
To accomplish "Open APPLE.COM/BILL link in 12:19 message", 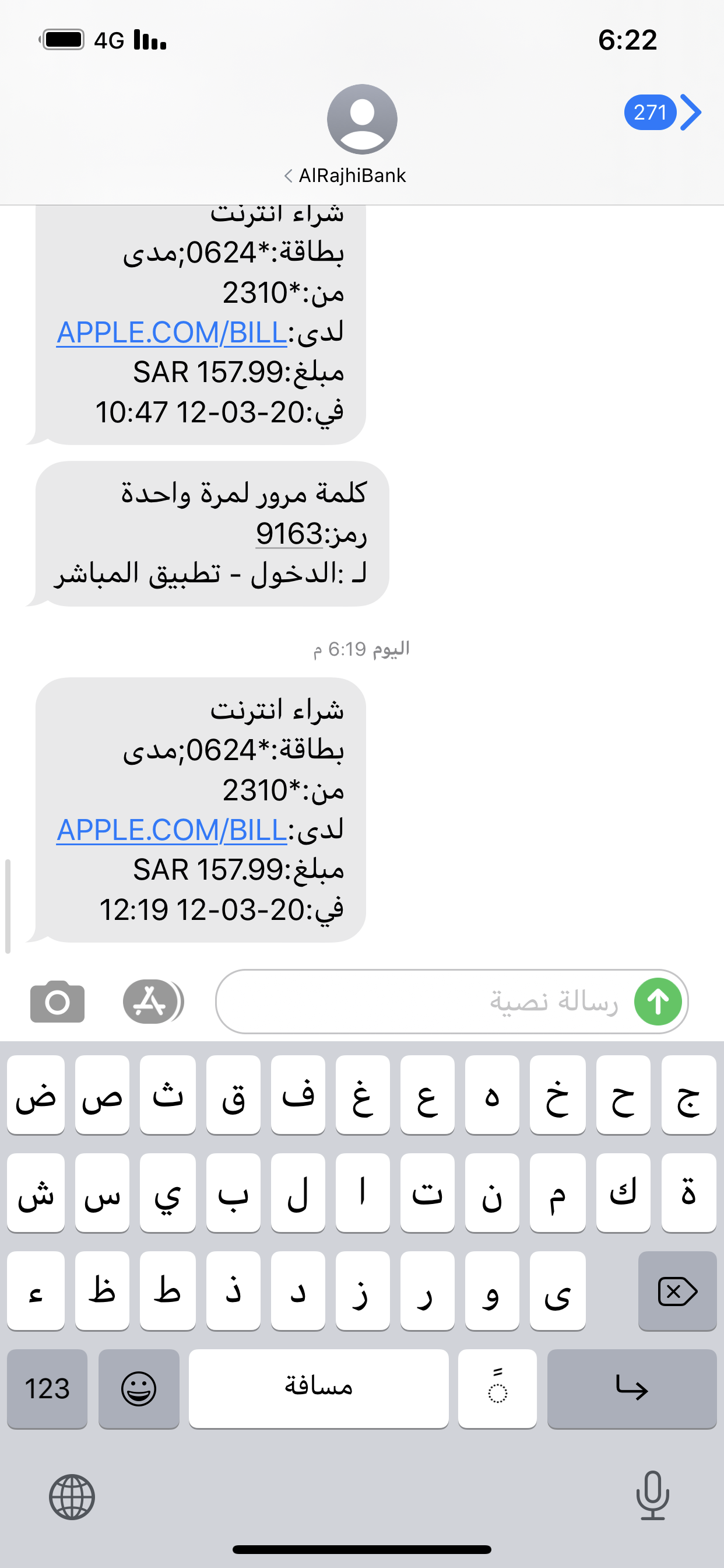I will point(171,830).
